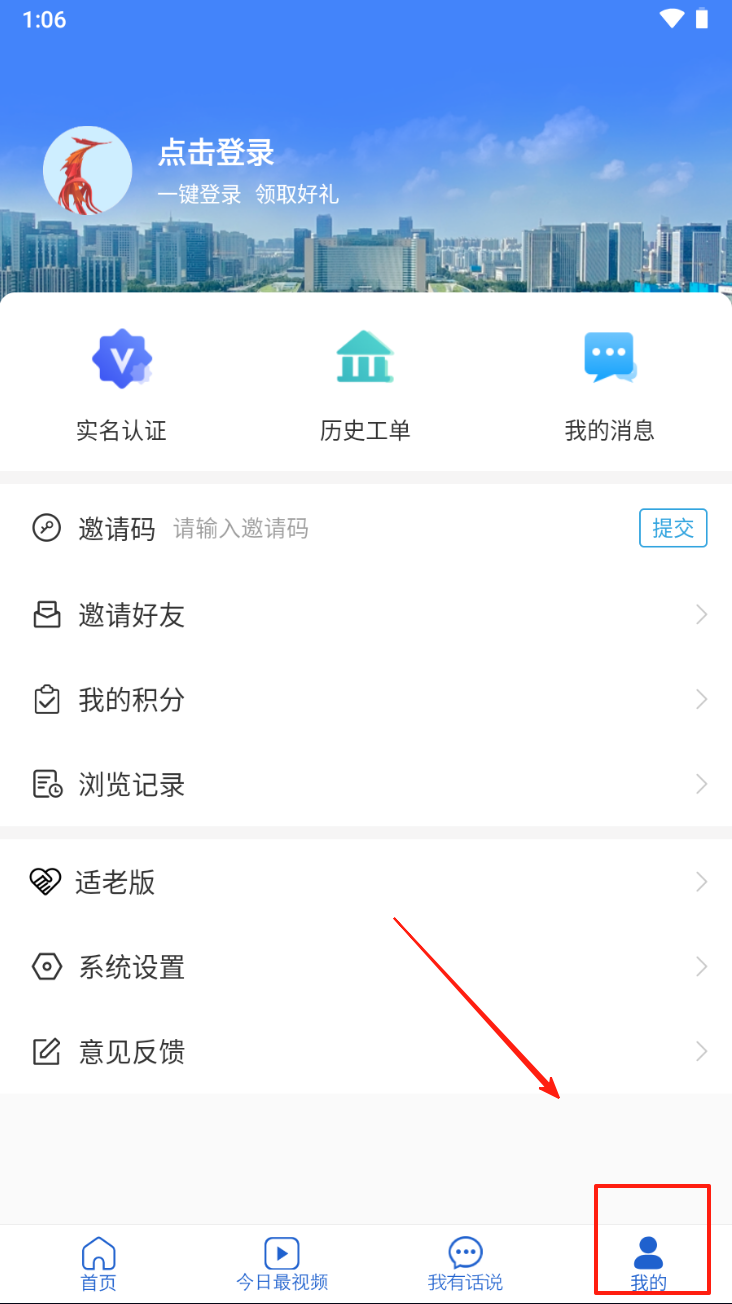Screen dimensions: 732x1304
Task: Open 意见反馈 feedback
Action: click(x=365, y=1052)
